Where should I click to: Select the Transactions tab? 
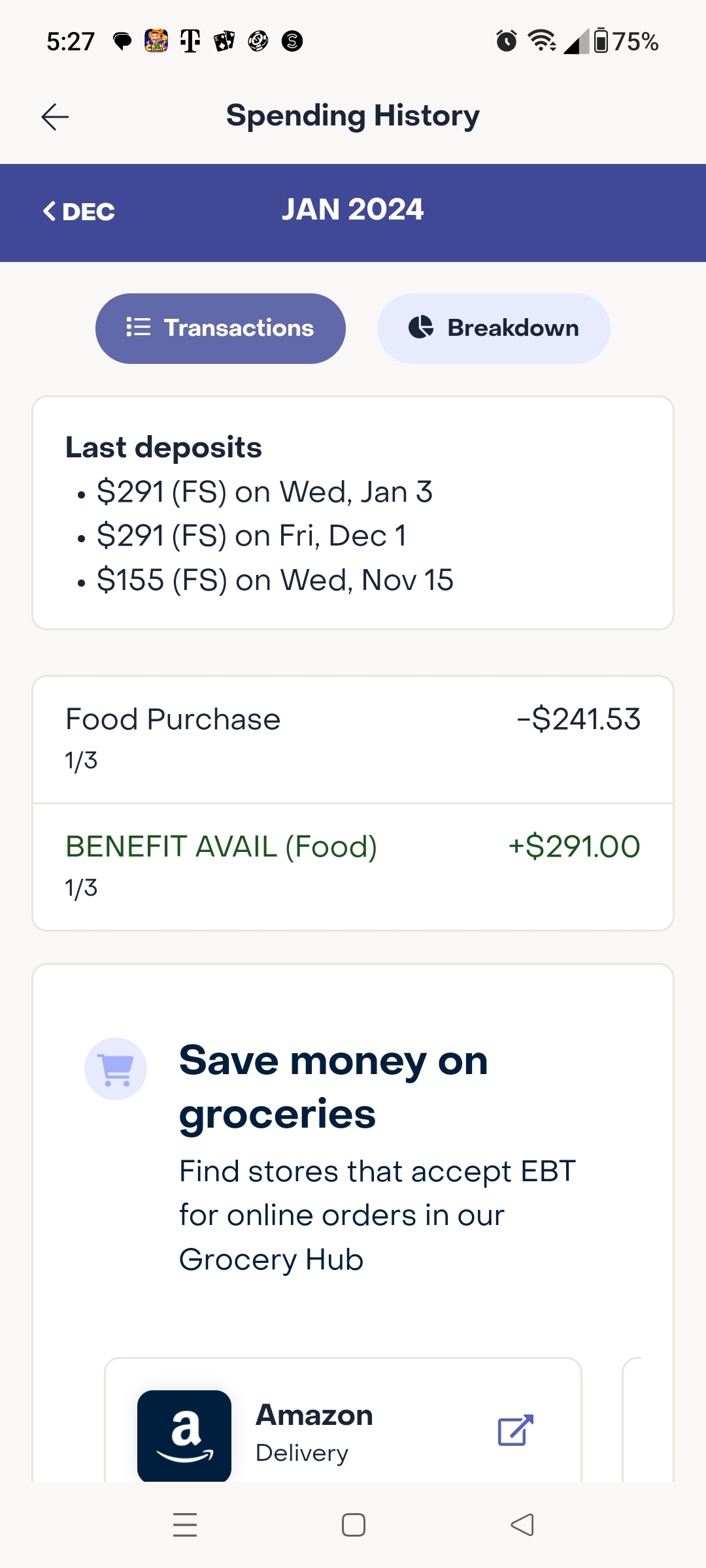[x=220, y=328]
